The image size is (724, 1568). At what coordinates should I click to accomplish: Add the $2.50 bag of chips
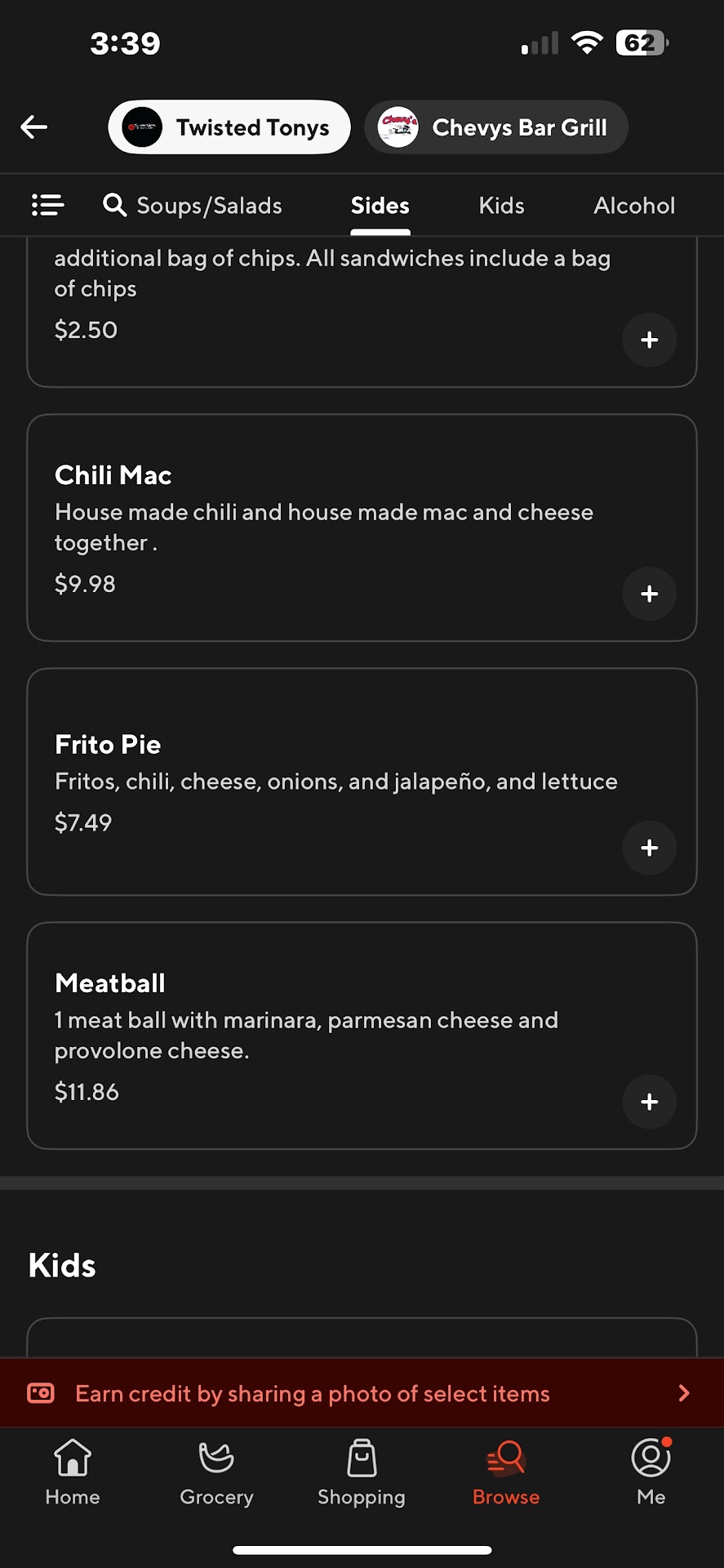[650, 340]
